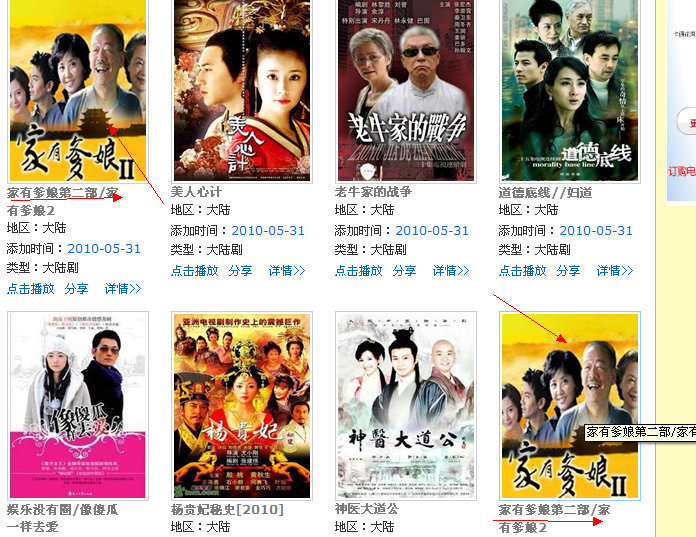Open the 美人心计 poster

click(241, 88)
